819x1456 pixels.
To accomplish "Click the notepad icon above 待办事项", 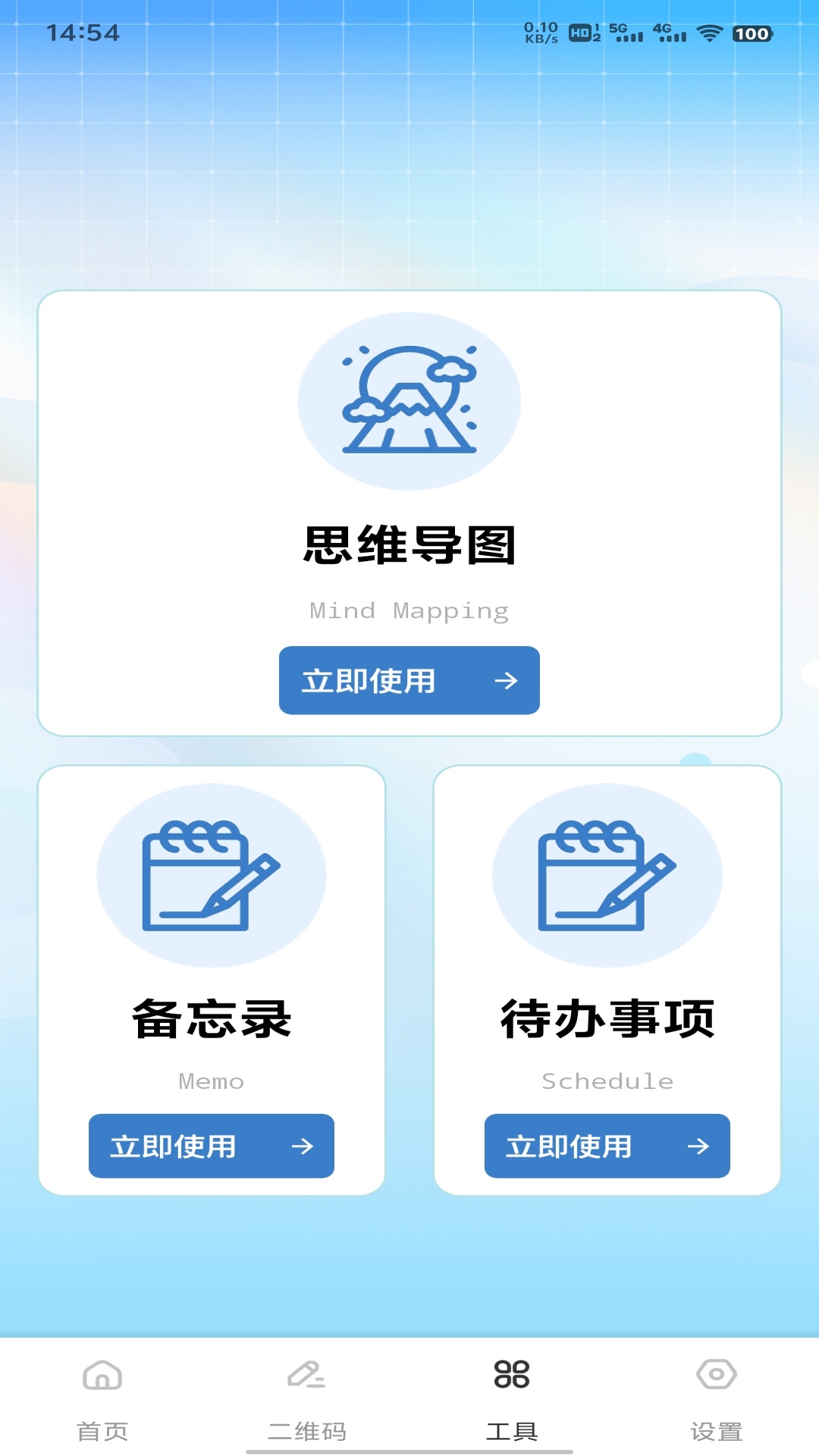I will click(607, 876).
